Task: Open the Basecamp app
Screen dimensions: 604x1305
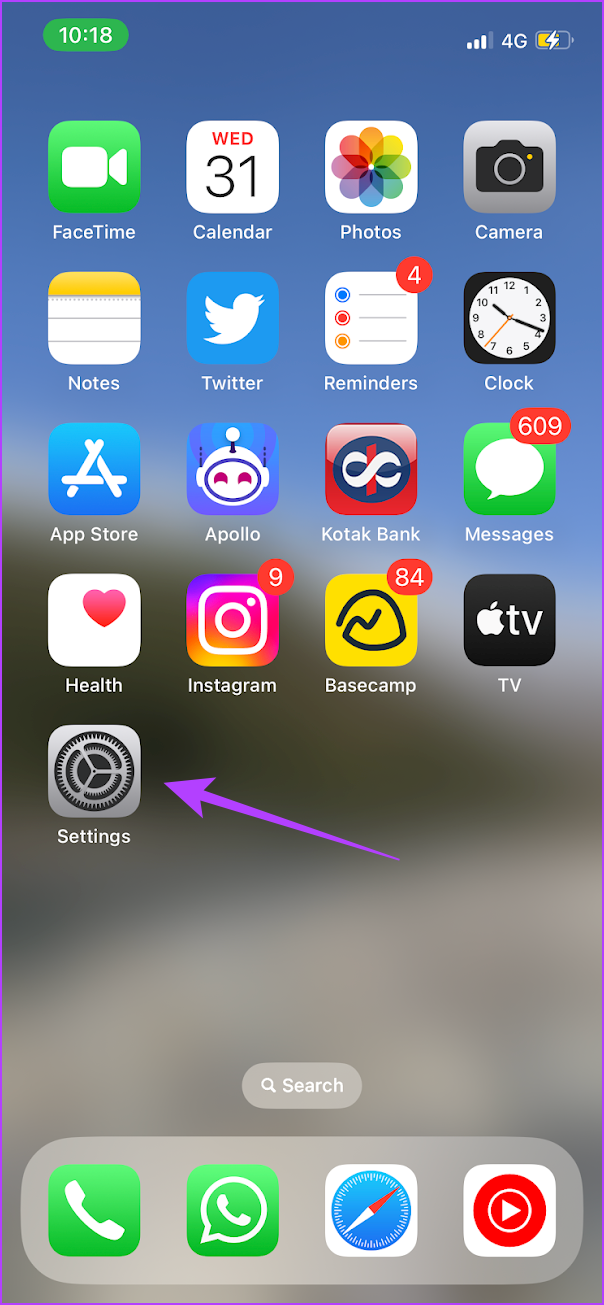Action: tap(371, 620)
